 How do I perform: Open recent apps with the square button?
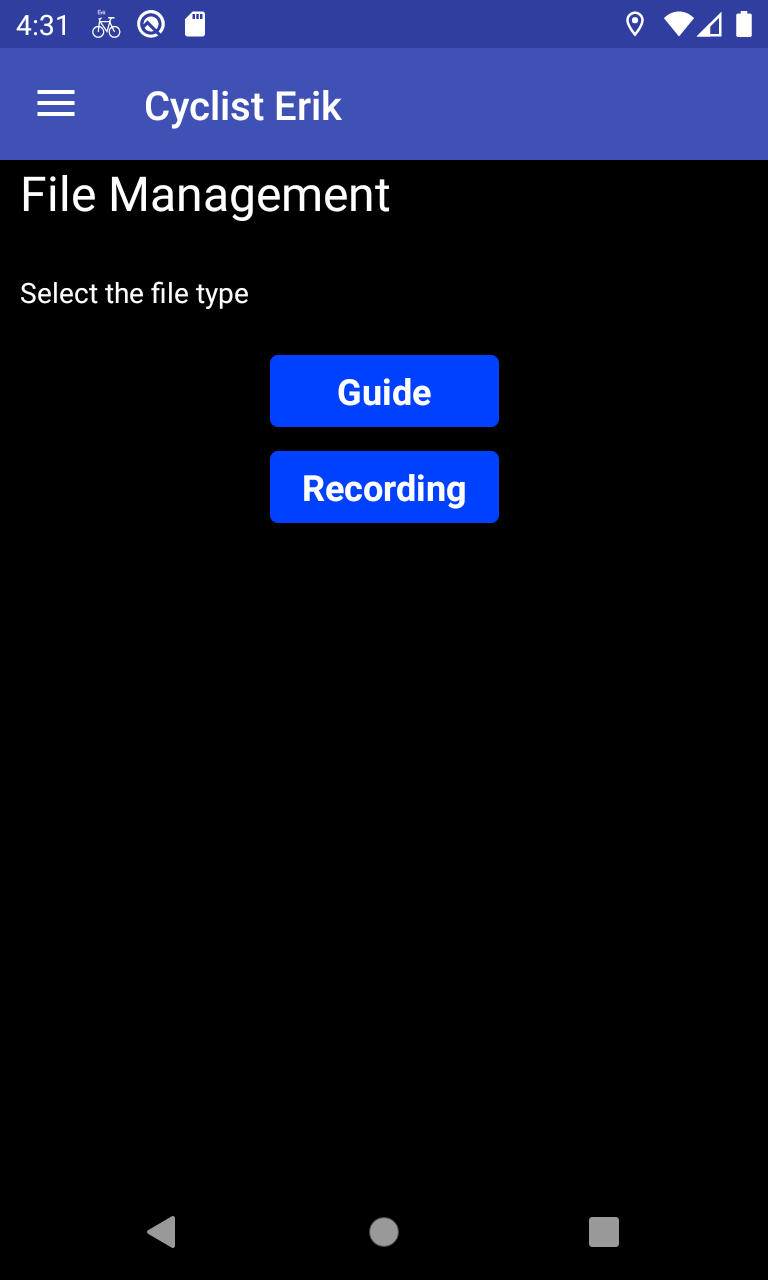(604, 1232)
